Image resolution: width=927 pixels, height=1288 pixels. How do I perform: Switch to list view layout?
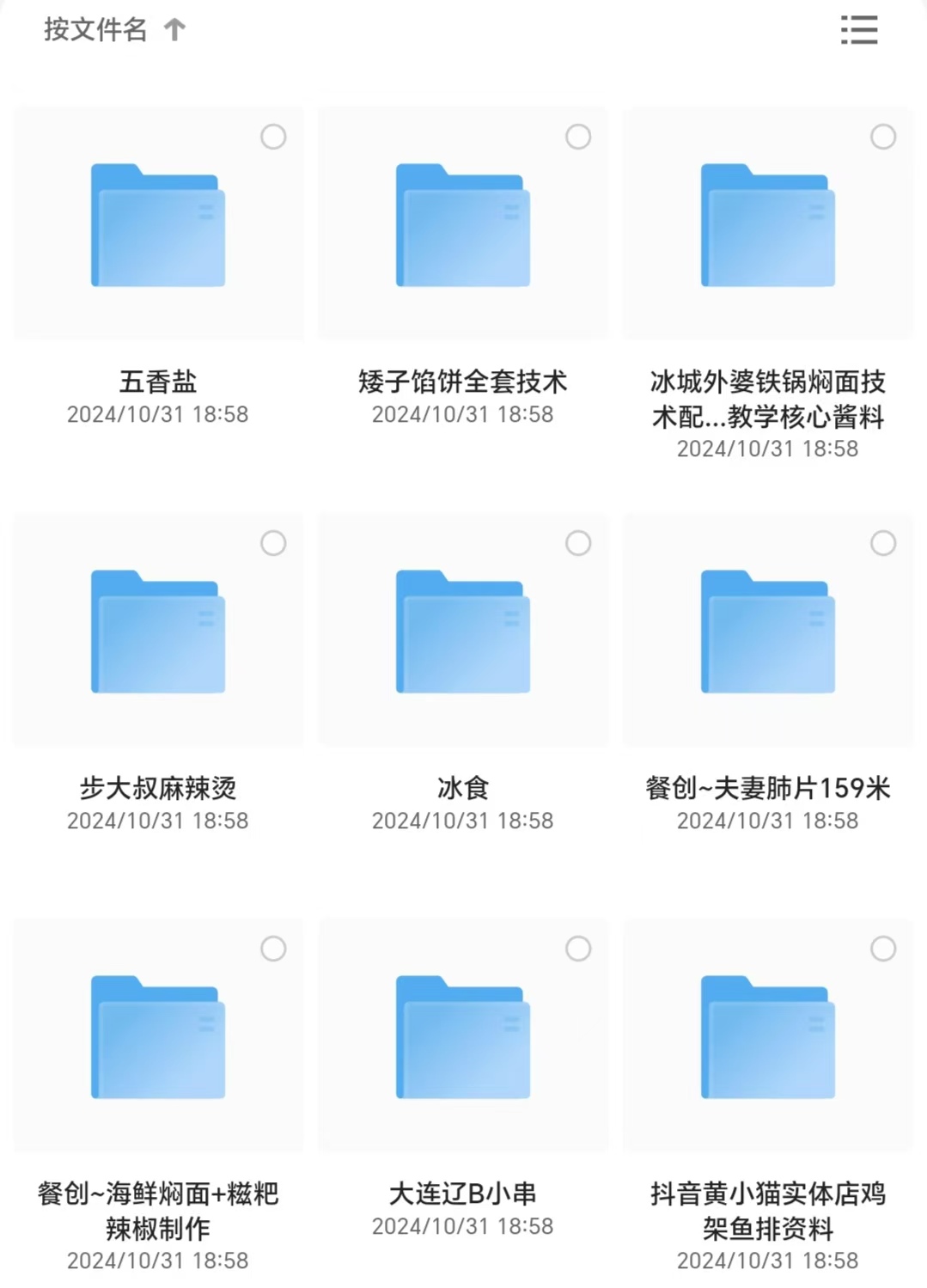(858, 30)
